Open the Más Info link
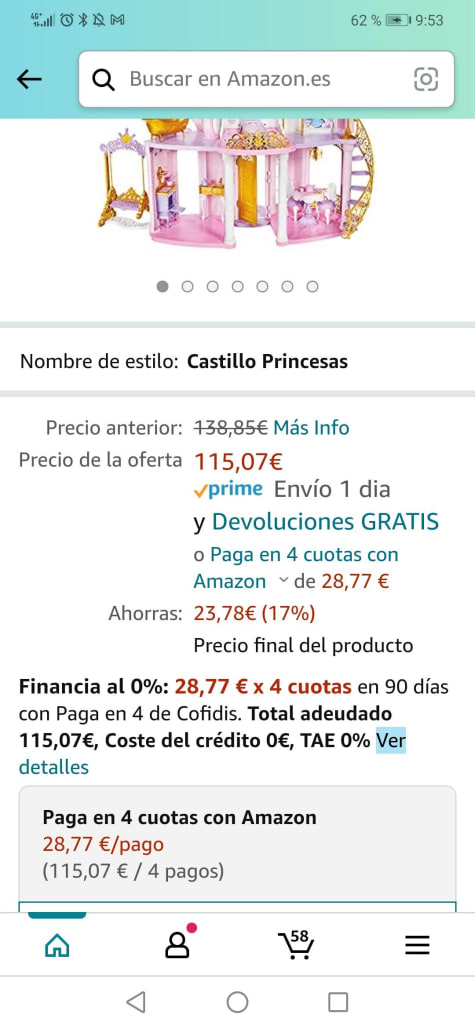 click(x=311, y=428)
